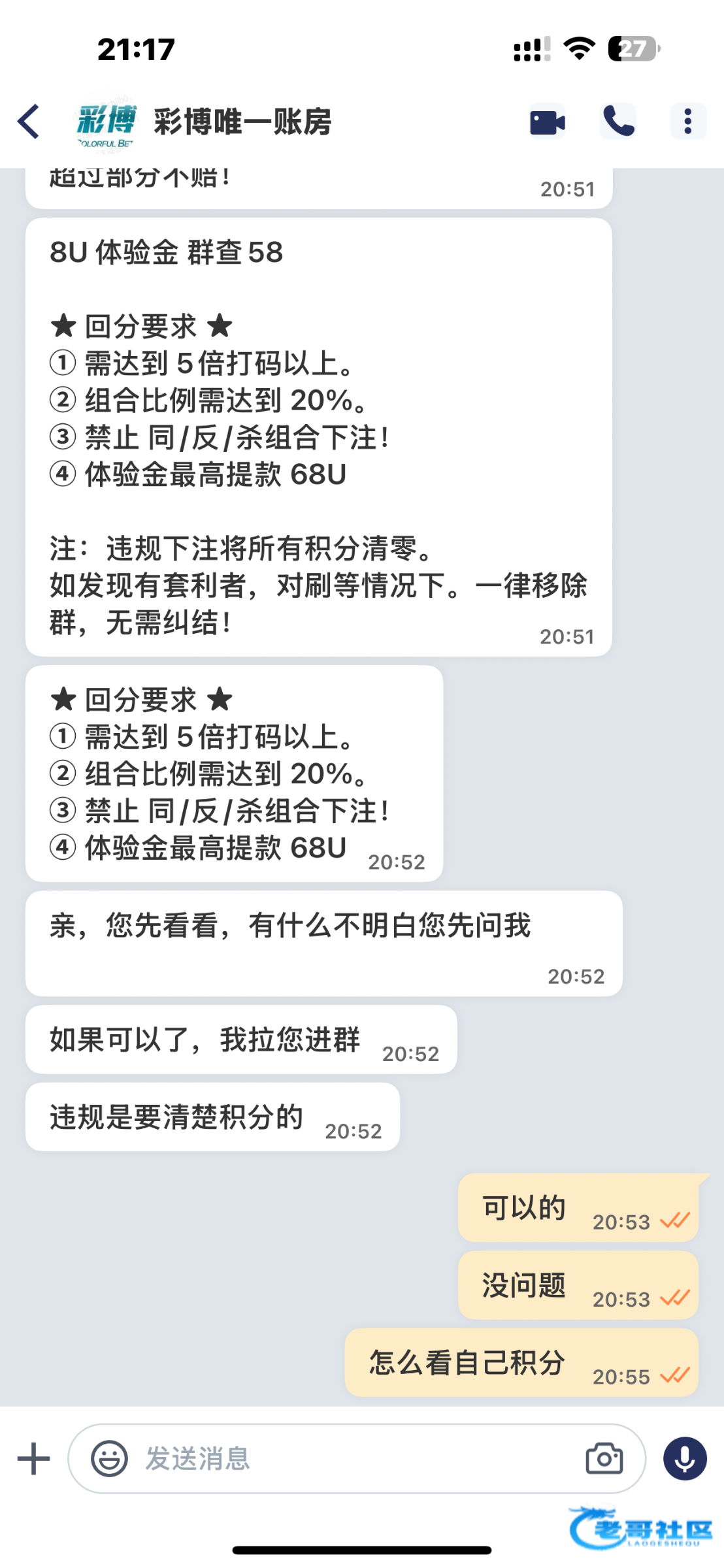Open 彩博唯一账房 contact profile

[x=242, y=122]
